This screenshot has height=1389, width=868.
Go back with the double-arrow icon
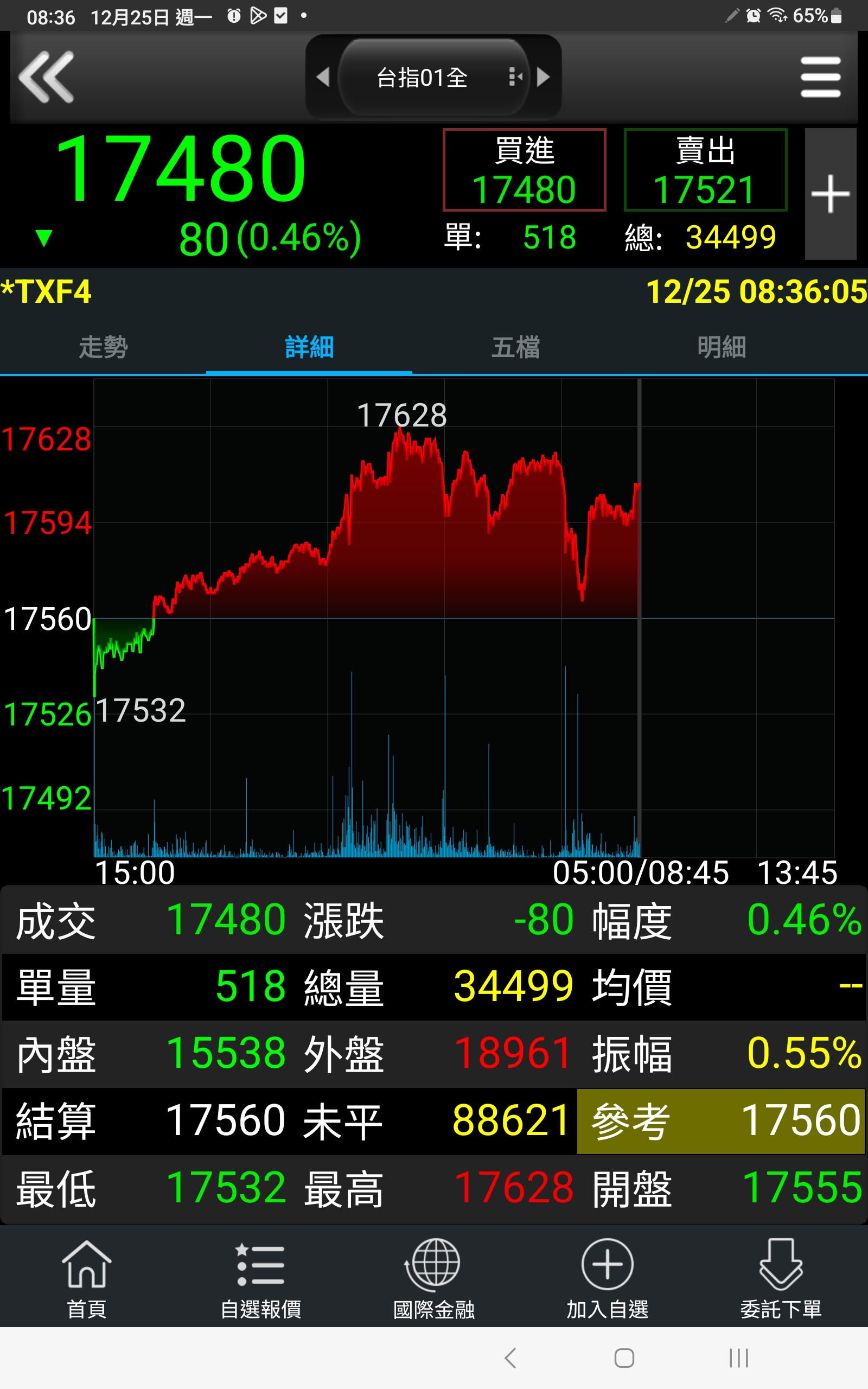pos(46,77)
